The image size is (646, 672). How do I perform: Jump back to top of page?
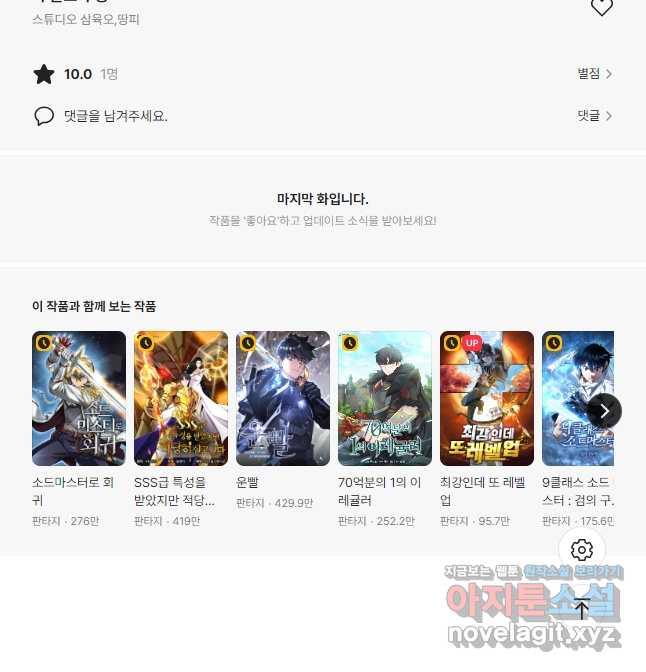tap(582, 608)
